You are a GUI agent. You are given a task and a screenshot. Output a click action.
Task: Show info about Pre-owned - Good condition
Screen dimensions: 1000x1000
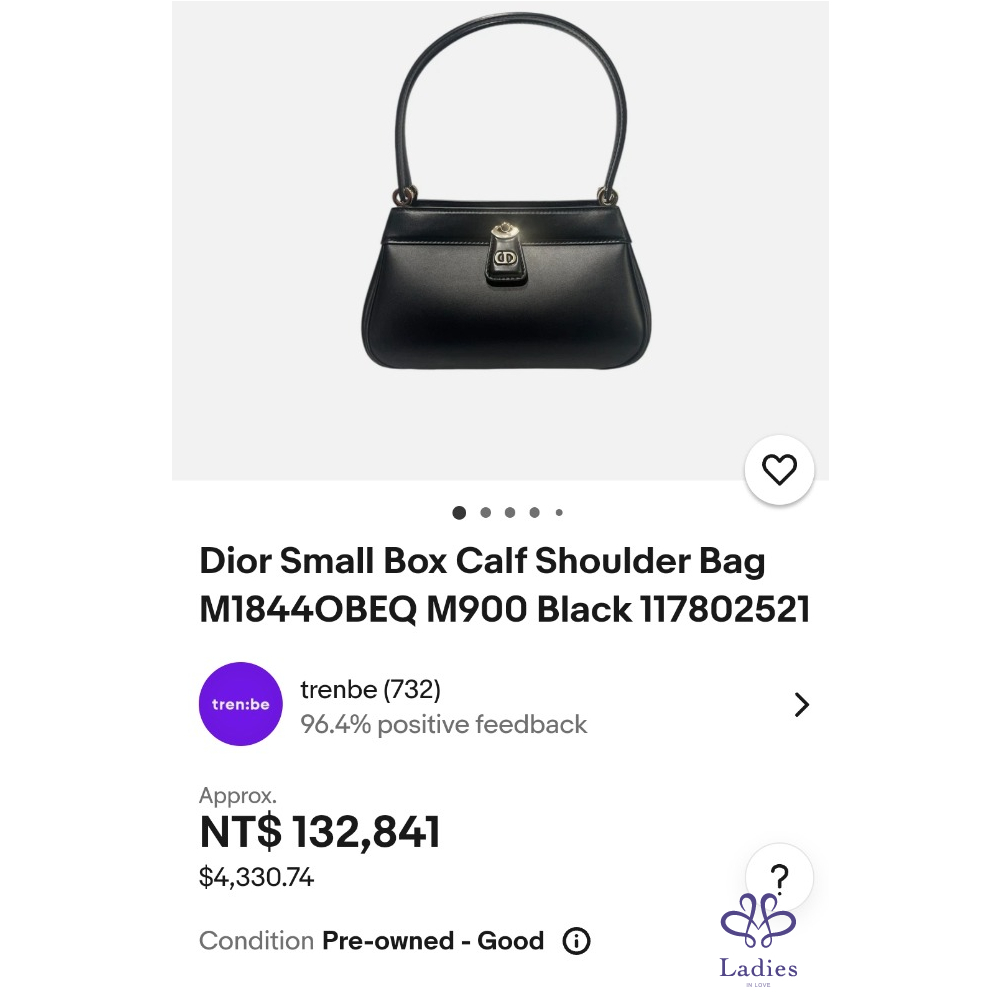577,941
